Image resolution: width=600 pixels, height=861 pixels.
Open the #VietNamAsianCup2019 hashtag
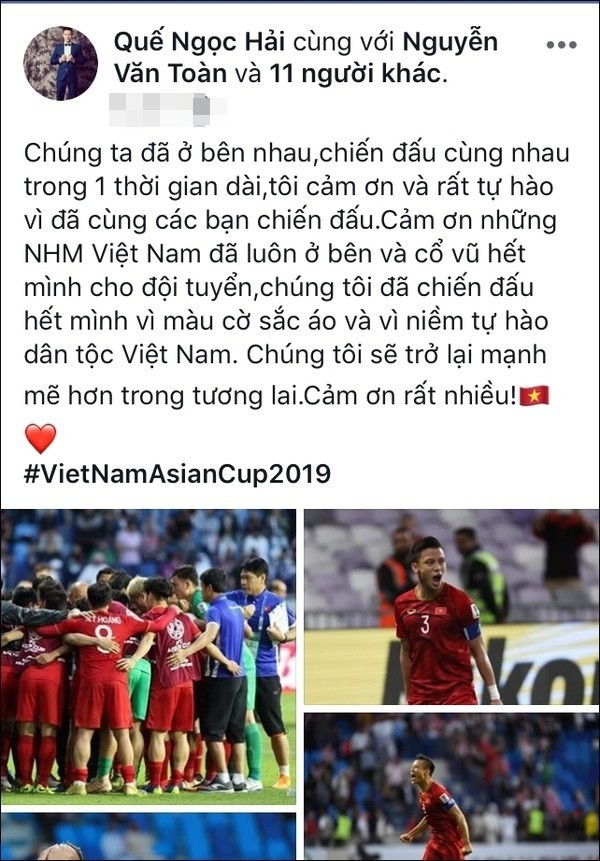pyautogui.click(x=177, y=472)
